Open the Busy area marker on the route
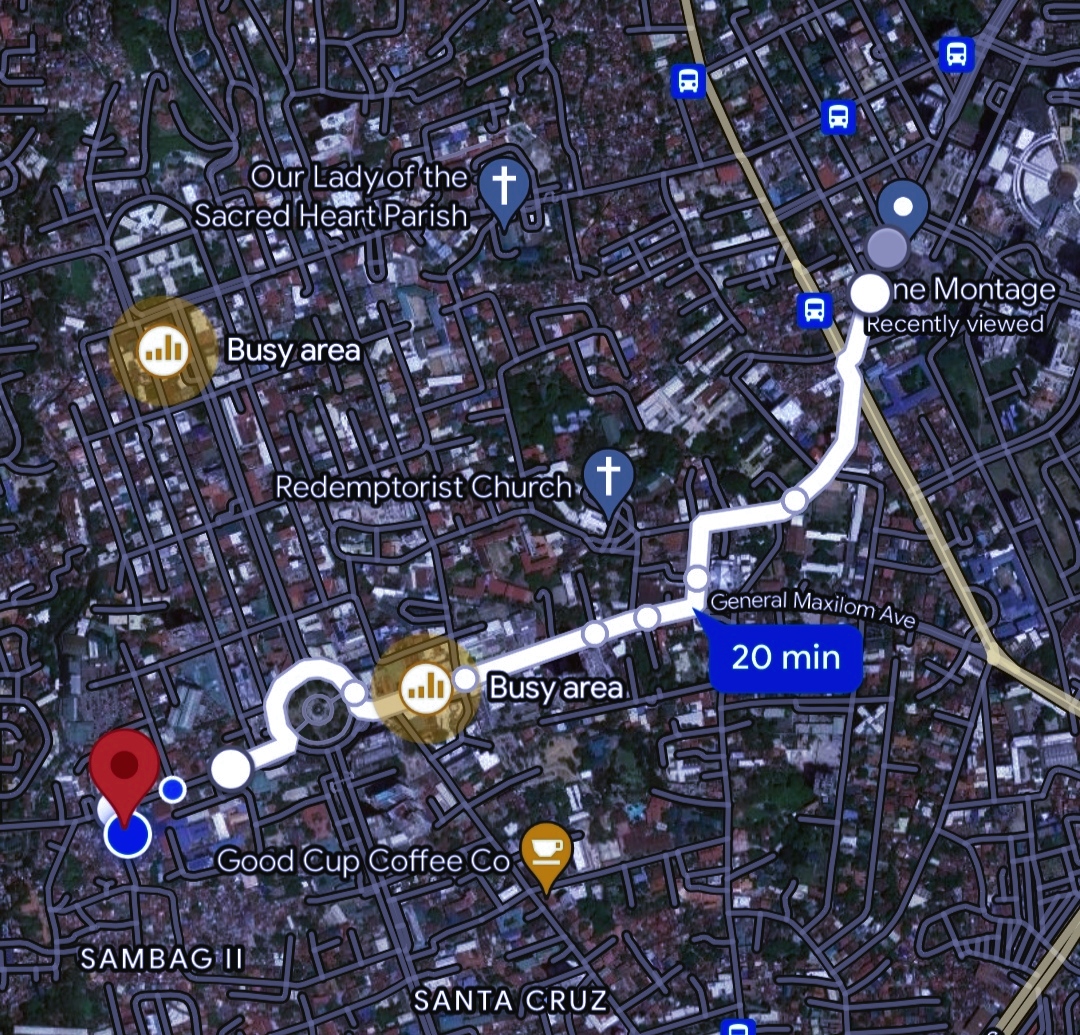Screen dimensions: 1080x1035 [427, 687]
